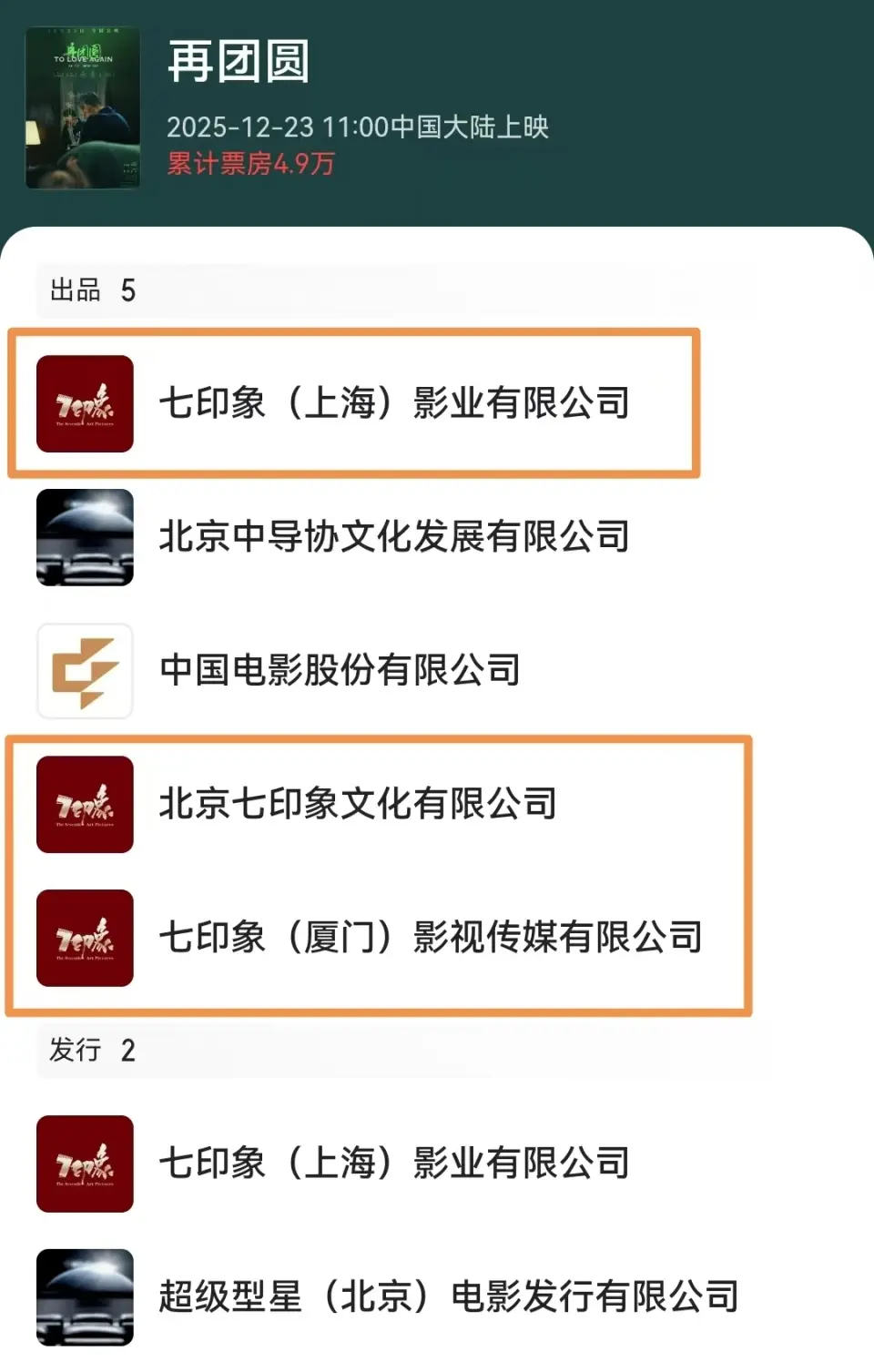View 超级型星（北京）电影发行有限公司 details

(x=448, y=1296)
